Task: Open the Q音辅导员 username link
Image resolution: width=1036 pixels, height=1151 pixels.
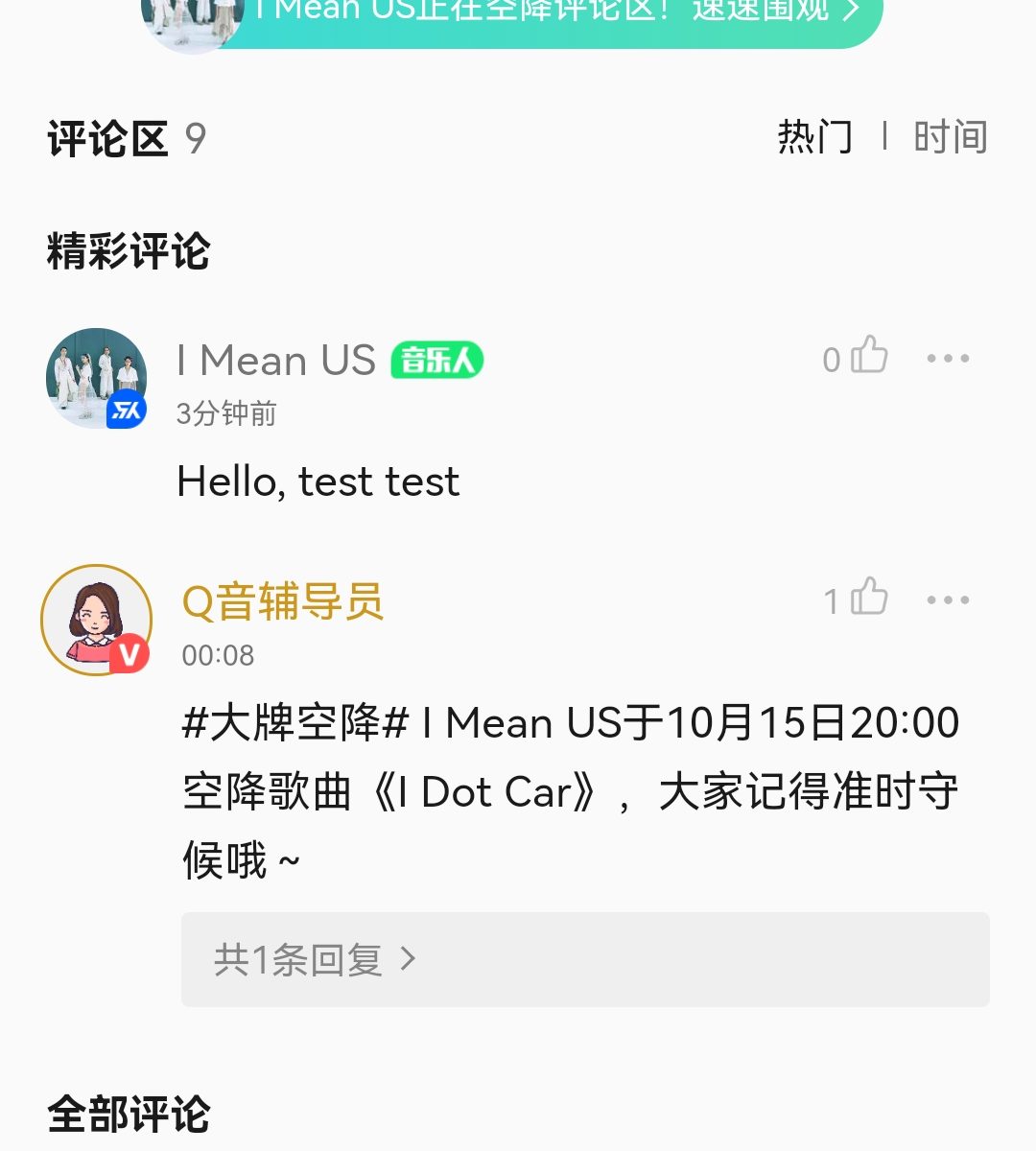Action: [283, 602]
